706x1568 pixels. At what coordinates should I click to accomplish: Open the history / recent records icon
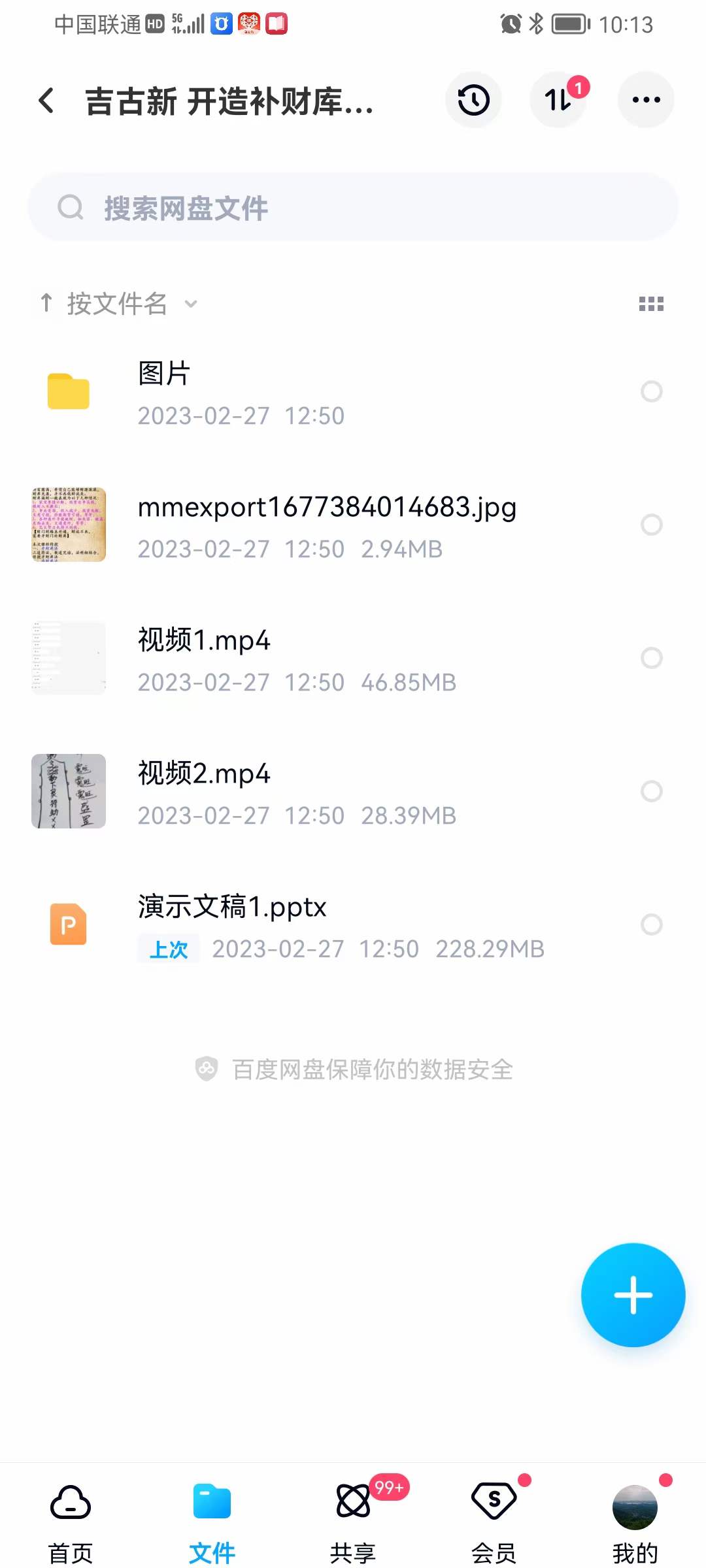click(473, 100)
